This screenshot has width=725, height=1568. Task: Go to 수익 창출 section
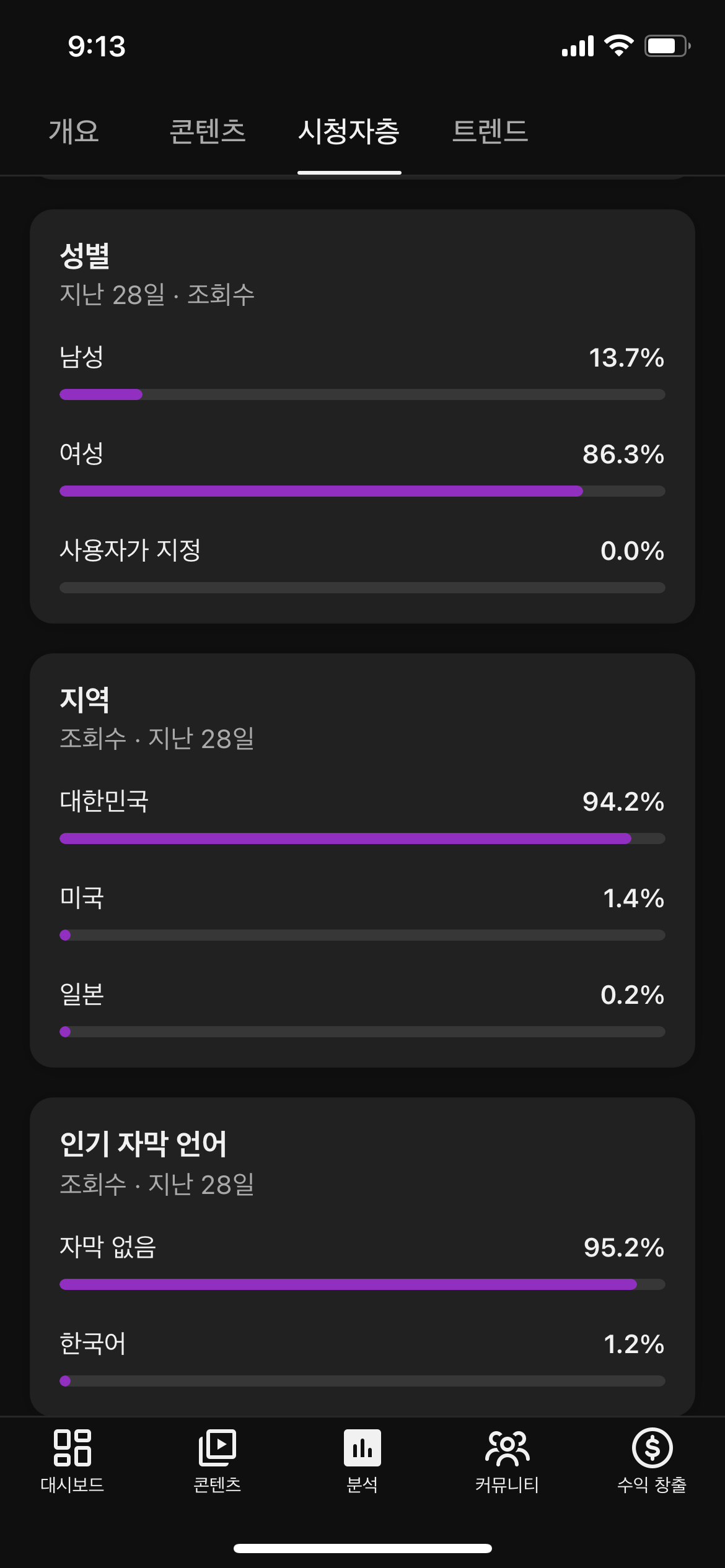tap(652, 1461)
